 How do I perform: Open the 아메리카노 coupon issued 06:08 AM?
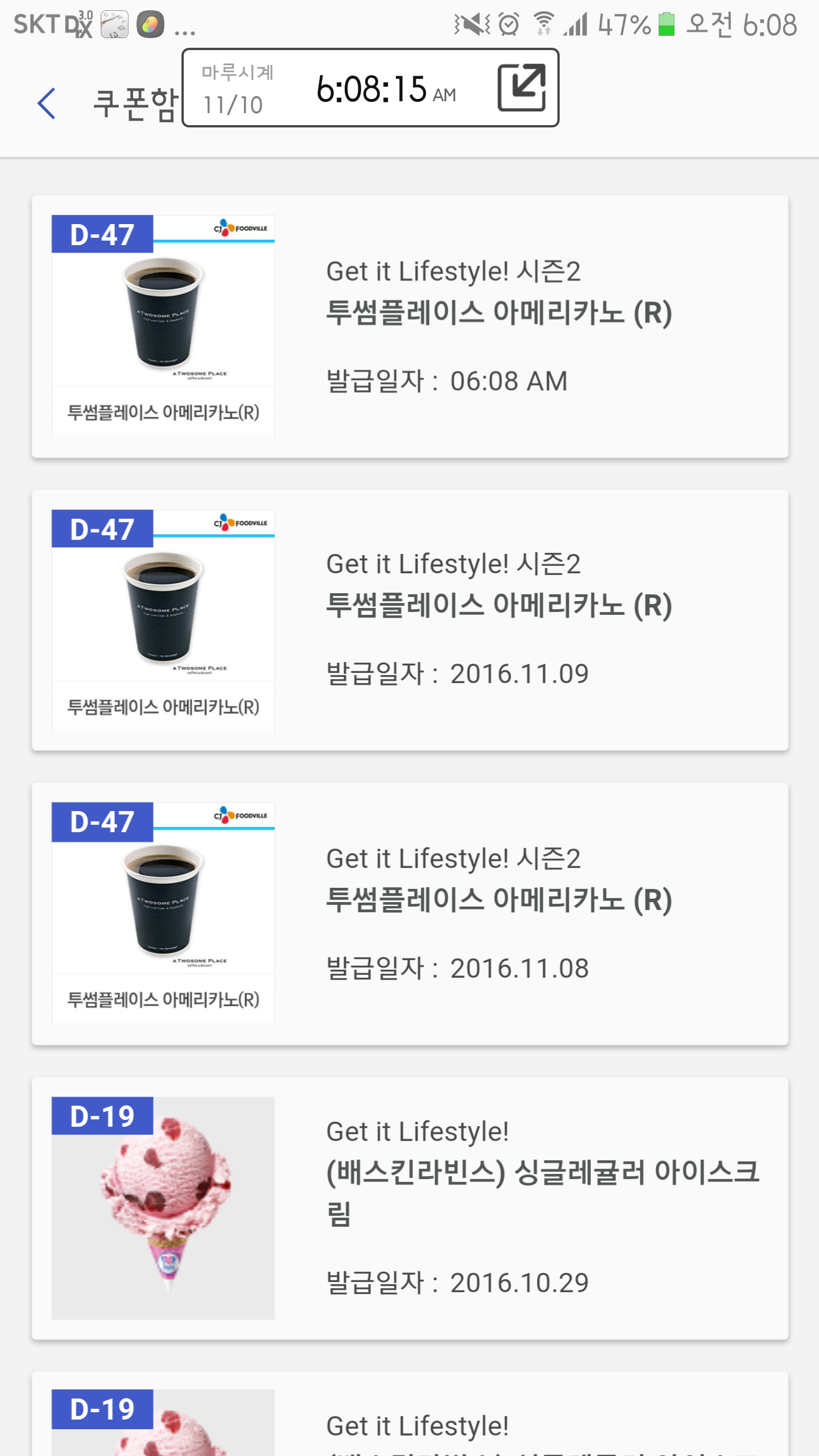(x=409, y=326)
